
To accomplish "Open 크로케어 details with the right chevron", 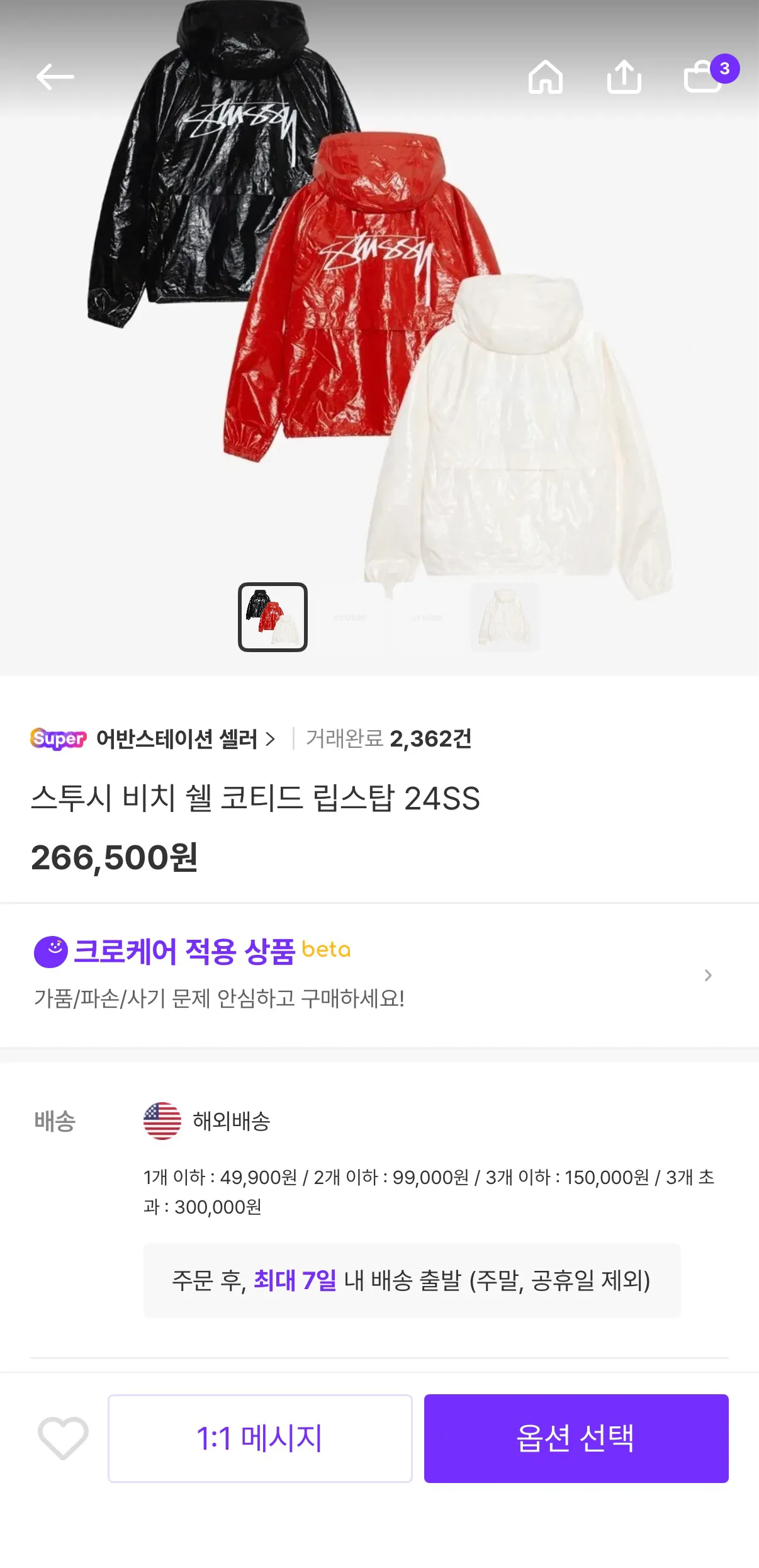I will 709,974.
